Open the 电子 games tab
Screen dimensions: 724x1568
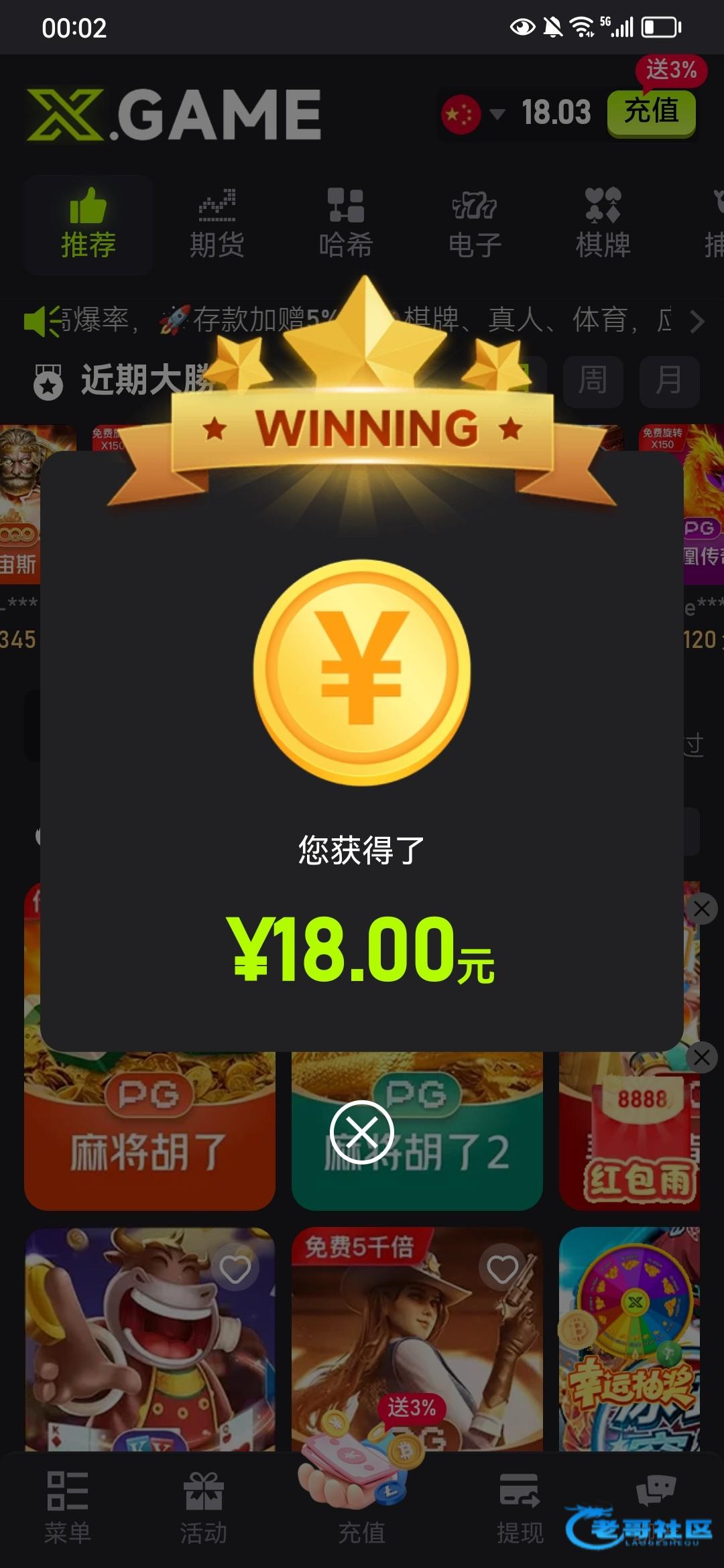coord(474,224)
